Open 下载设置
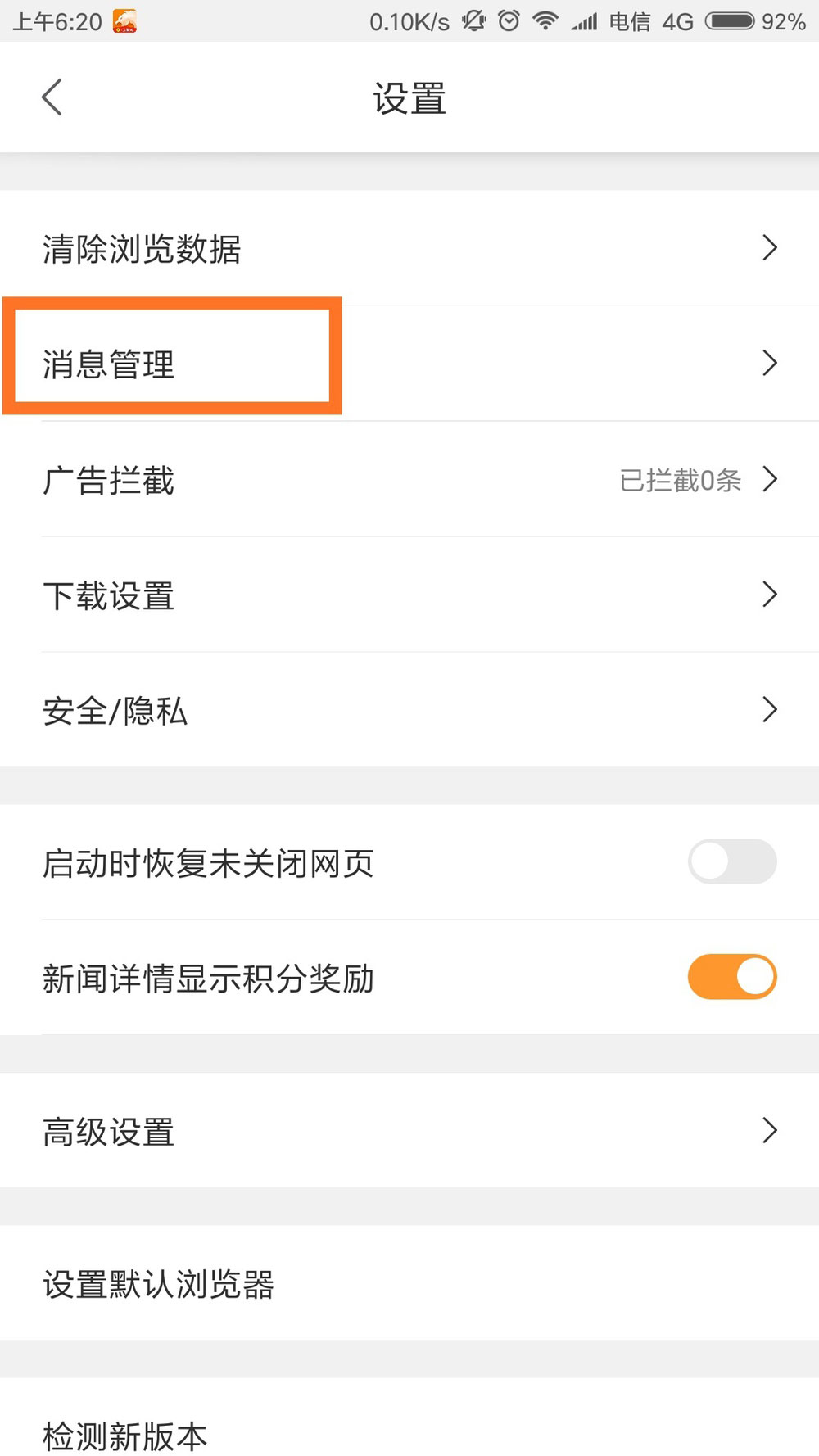The height and width of the screenshot is (1456, 819). click(409, 595)
